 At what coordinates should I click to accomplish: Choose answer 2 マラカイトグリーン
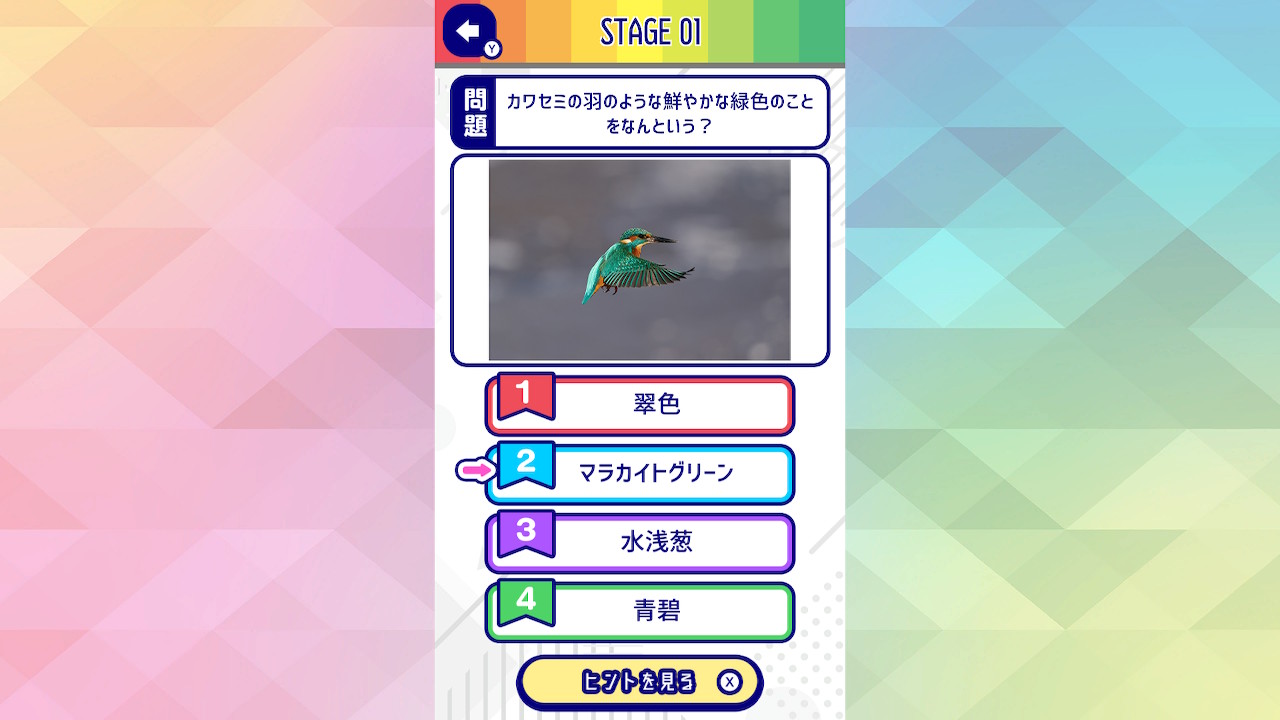pyautogui.click(x=640, y=474)
